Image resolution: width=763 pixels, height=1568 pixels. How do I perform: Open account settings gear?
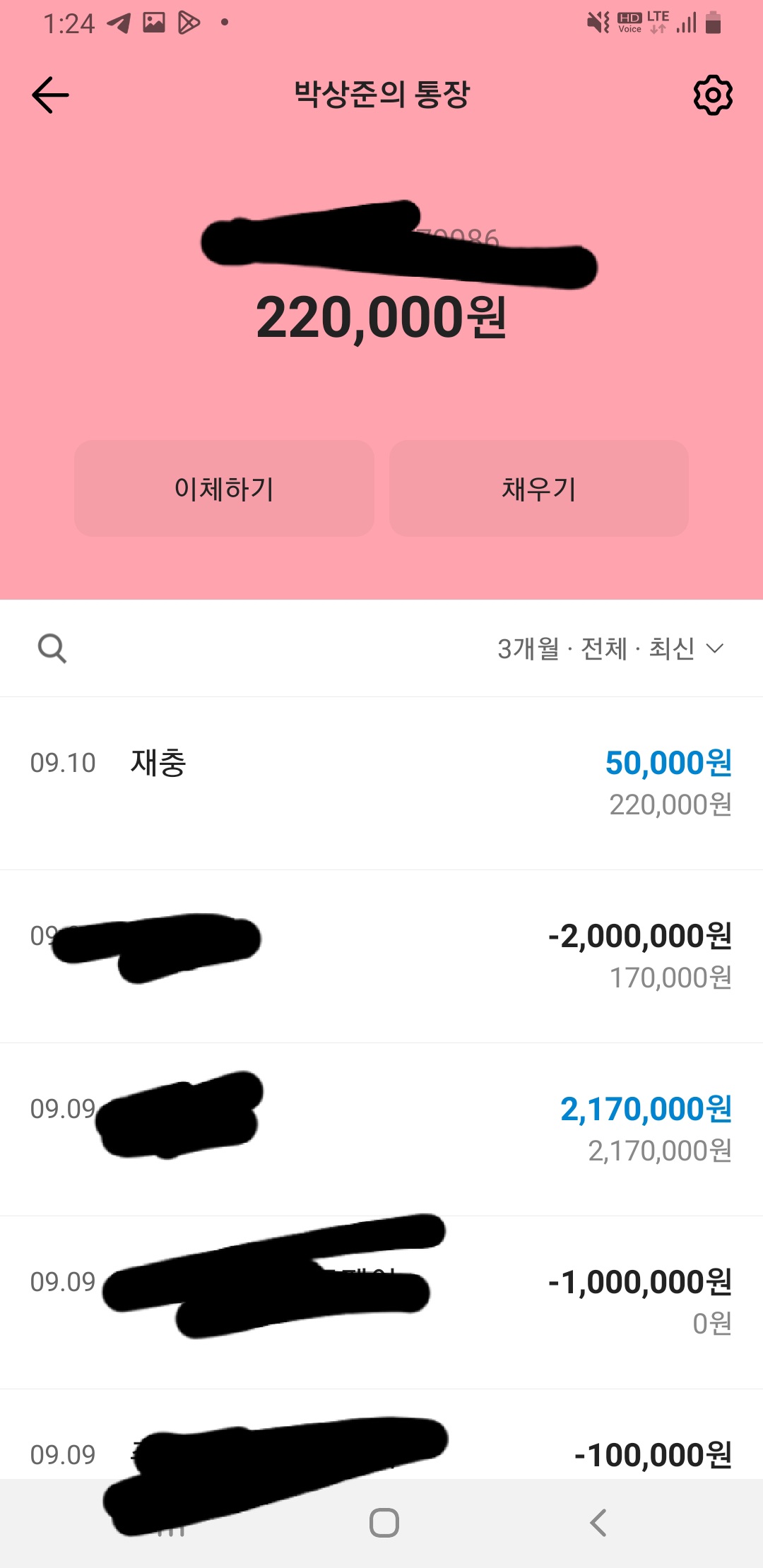712,95
